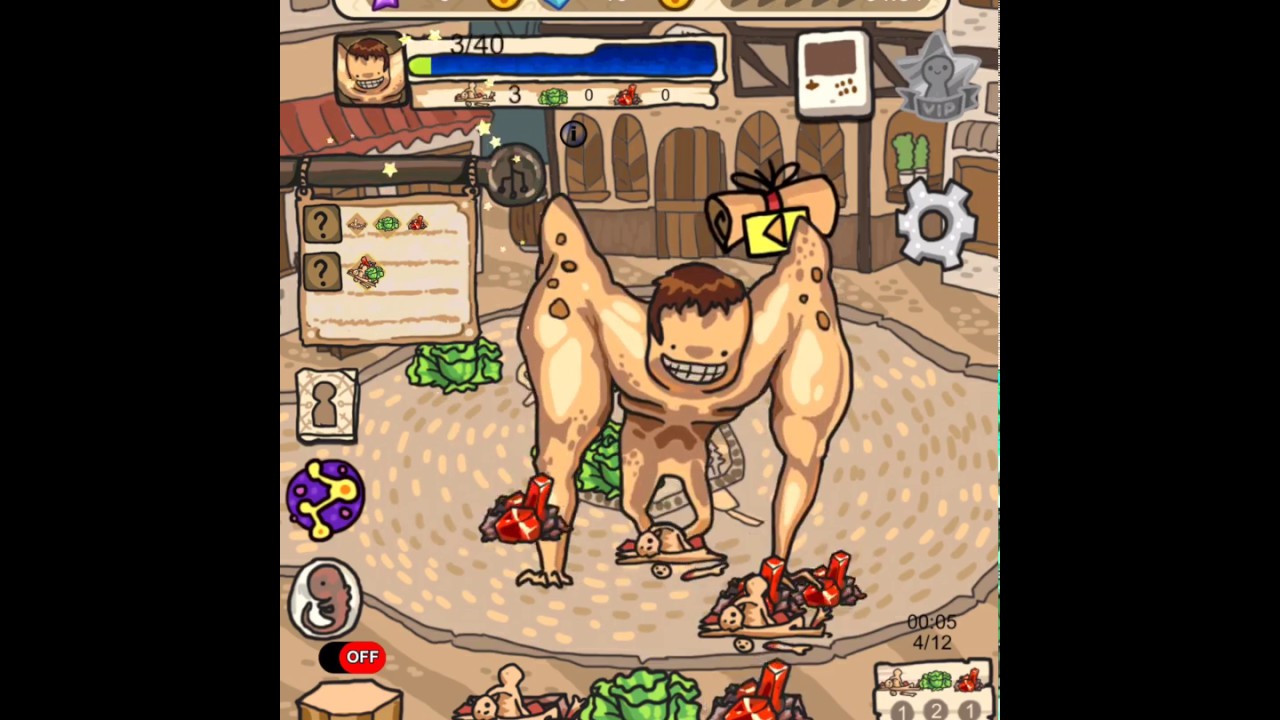
Task: Switch the OFF toggle on
Action: pos(353,657)
